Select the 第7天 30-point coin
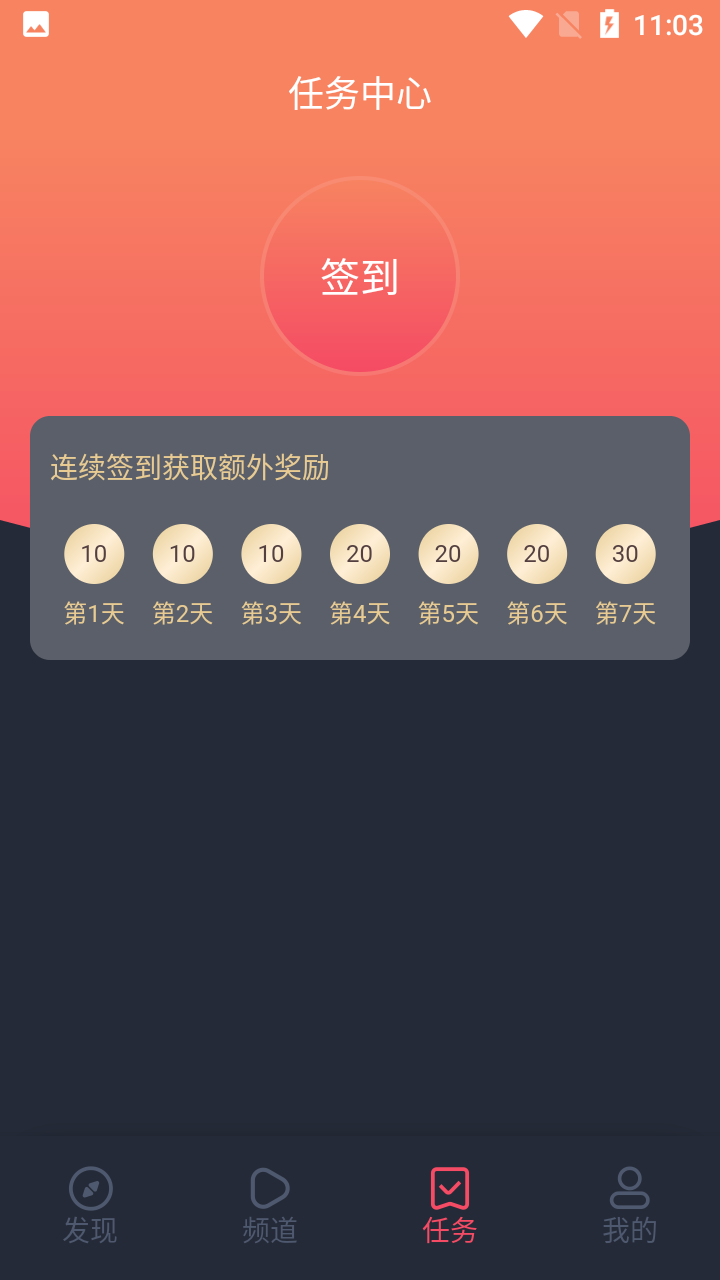720x1280 pixels. 625,553
